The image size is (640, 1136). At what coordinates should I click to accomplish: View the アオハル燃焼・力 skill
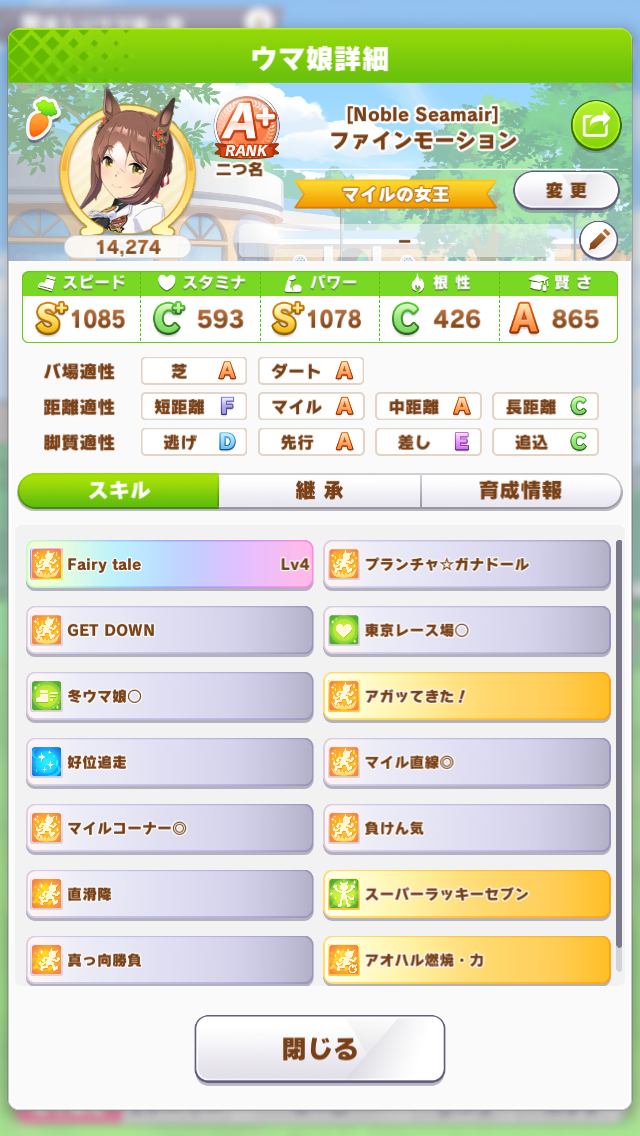tap(467, 961)
